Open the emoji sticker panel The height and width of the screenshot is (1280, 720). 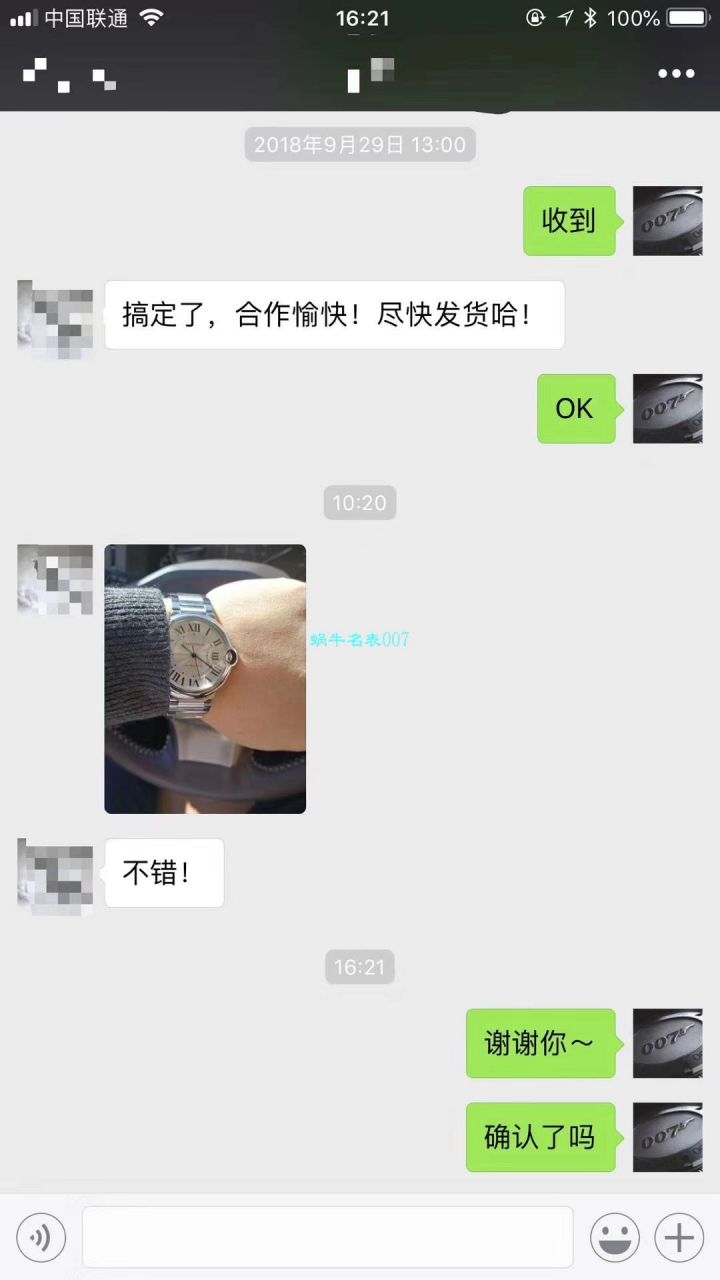615,1238
